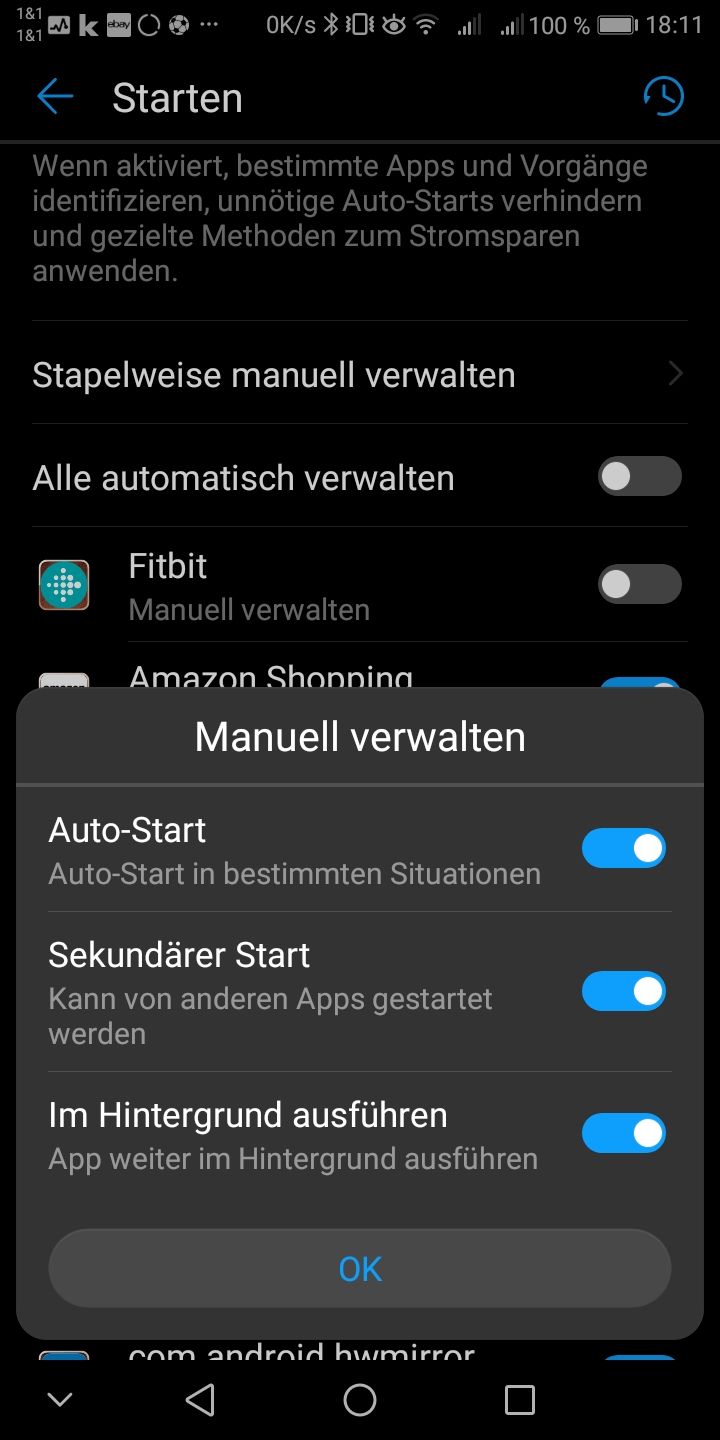The height and width of the screenshot is (1440, 720).
Task: Switch on the Fitbit toggle
Action: point(639,585)
